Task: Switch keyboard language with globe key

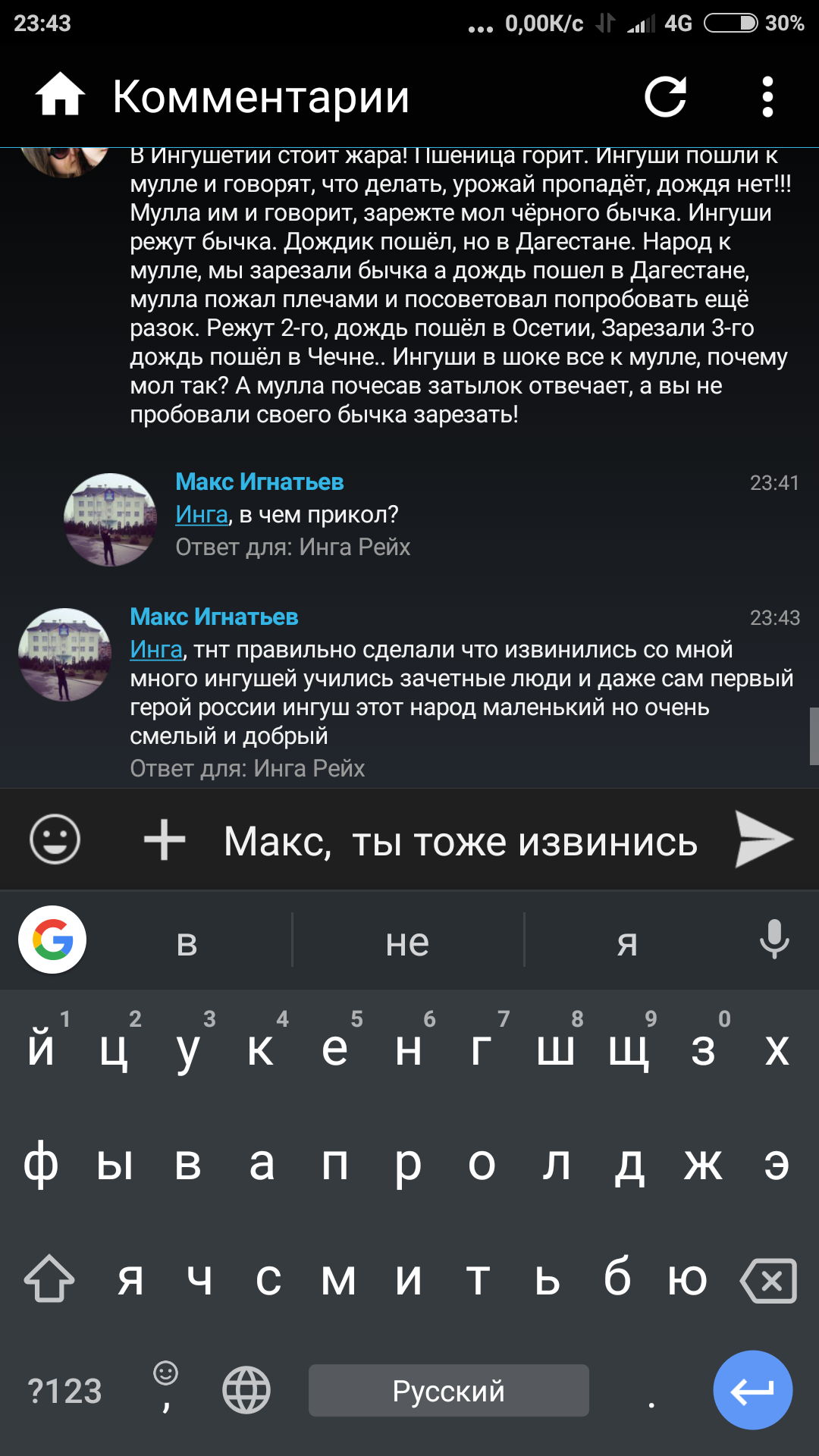Action: pos(246,1390)
